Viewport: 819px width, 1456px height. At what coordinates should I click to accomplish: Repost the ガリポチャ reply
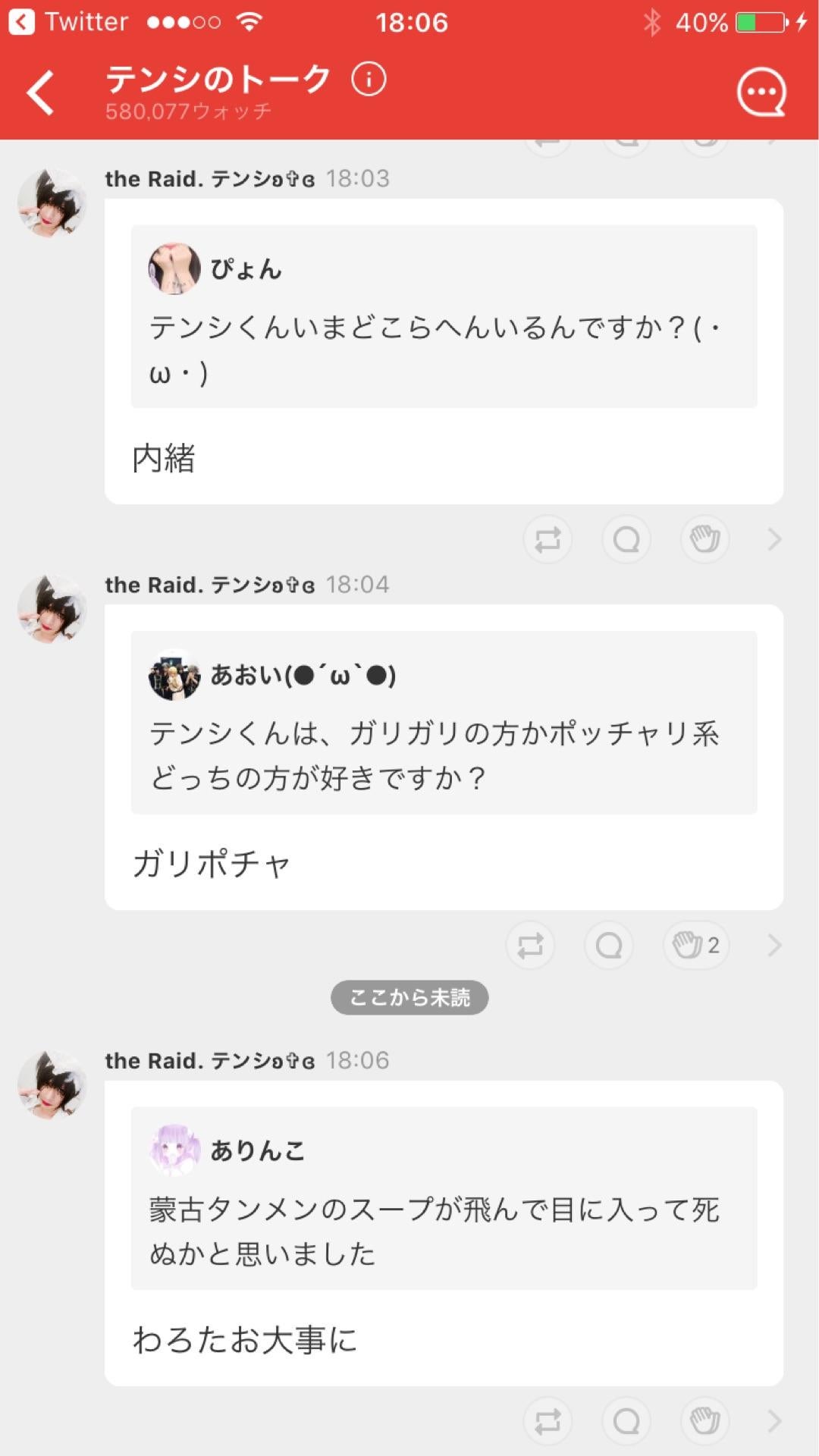pos(531,946)
